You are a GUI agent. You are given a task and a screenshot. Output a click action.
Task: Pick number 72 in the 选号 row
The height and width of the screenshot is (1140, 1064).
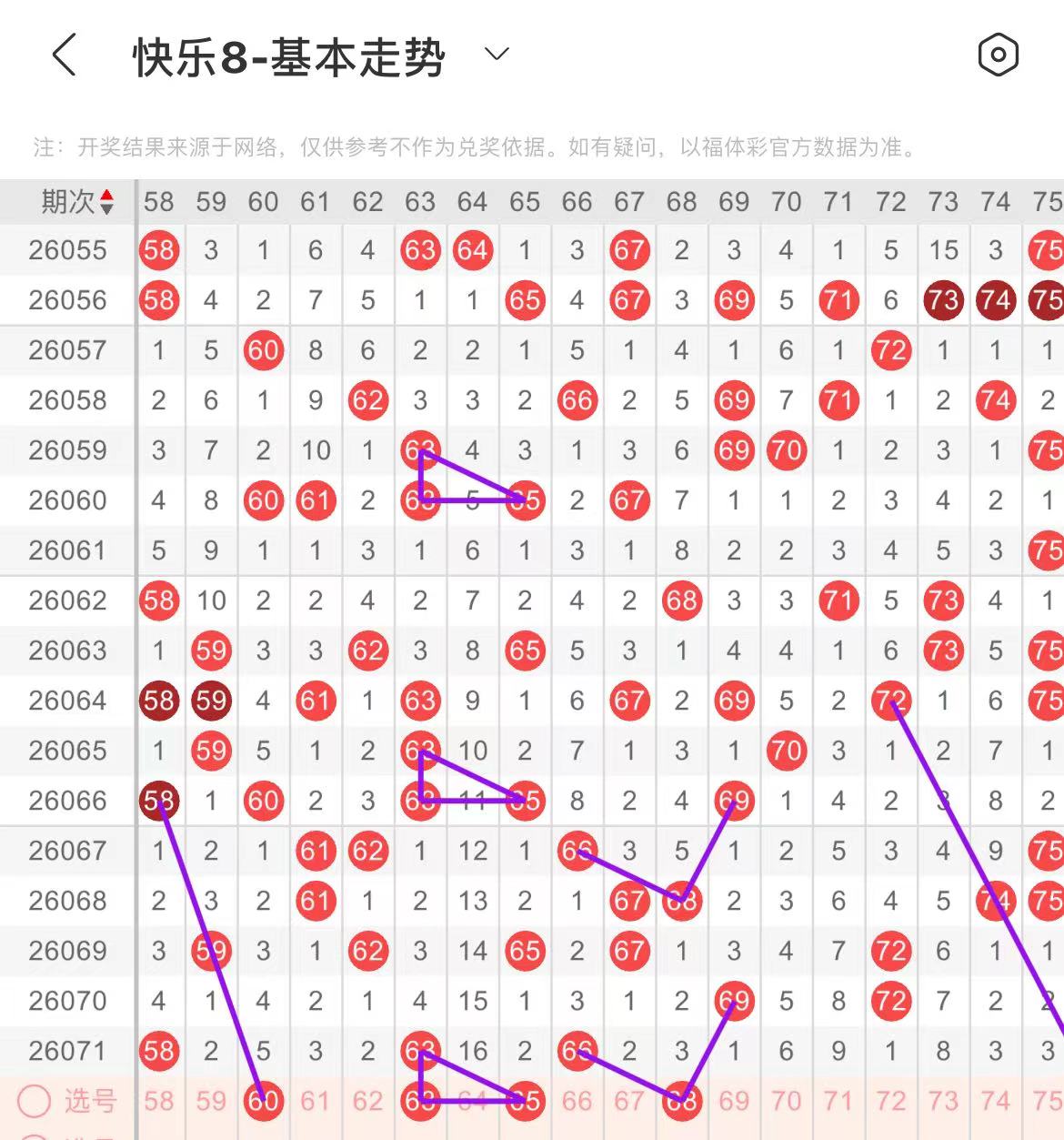[x=890, y=1101]
